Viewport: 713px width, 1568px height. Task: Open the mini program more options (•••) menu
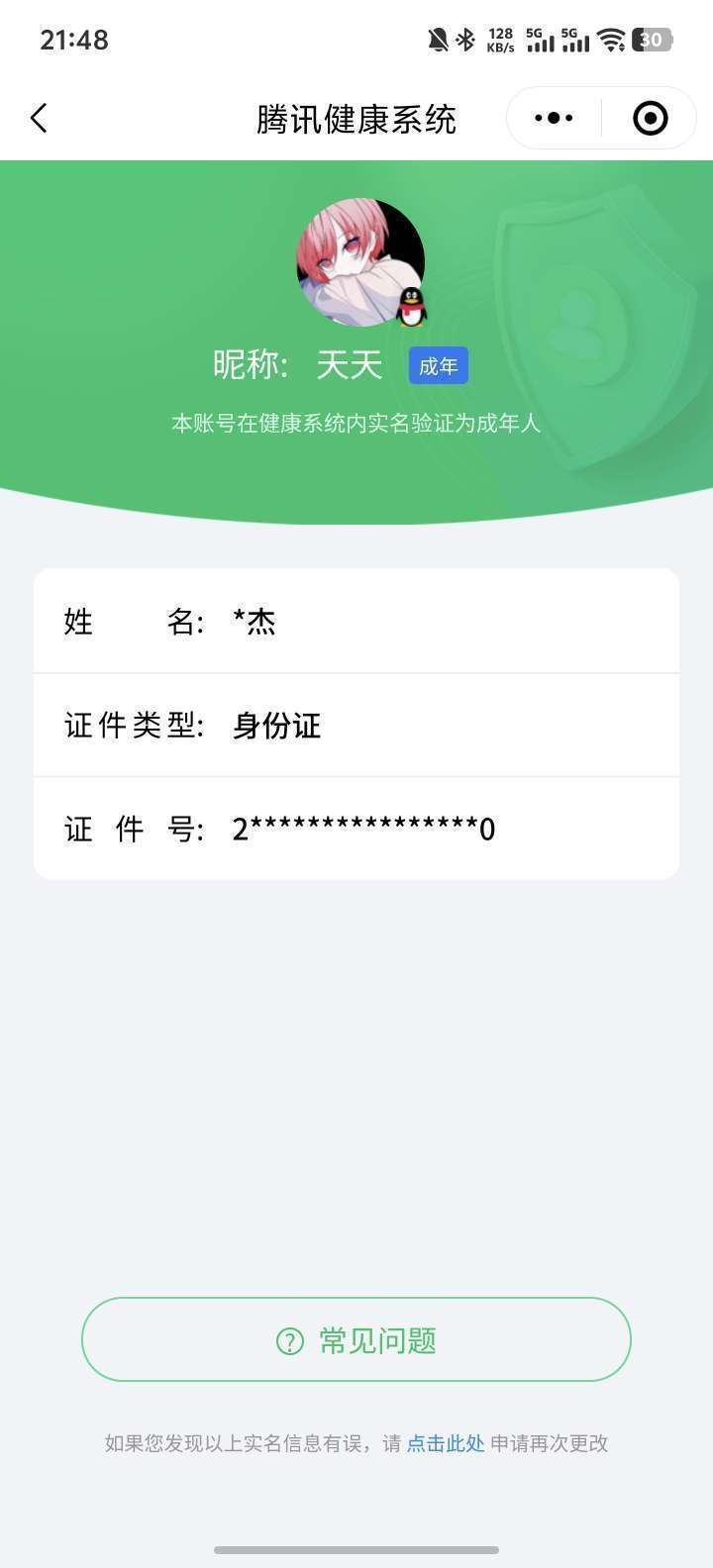click(552, 117)
